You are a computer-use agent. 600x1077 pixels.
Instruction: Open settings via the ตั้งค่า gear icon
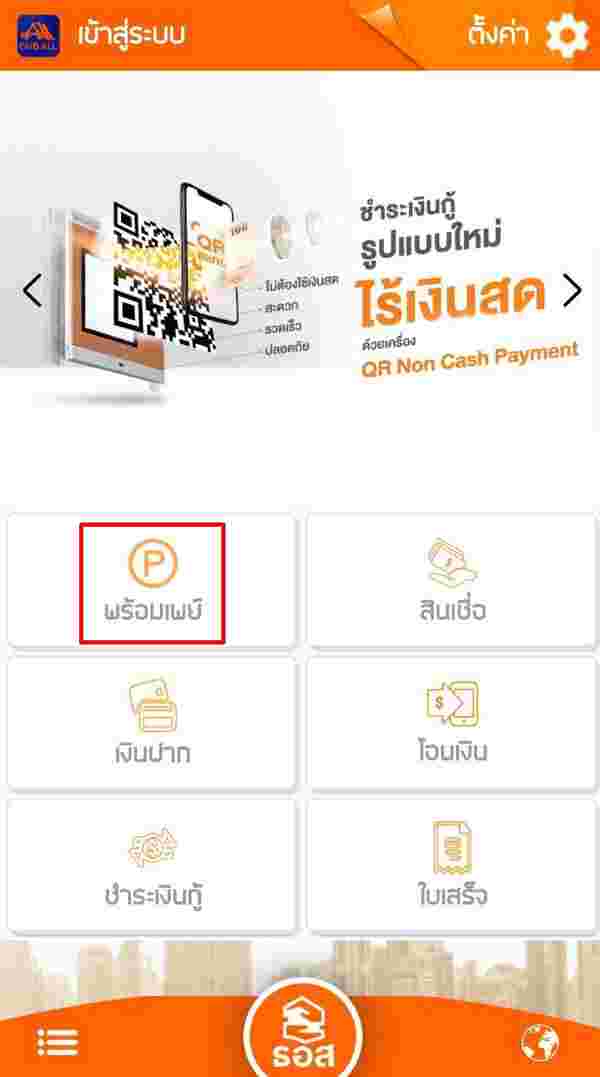tap(566, 36)
